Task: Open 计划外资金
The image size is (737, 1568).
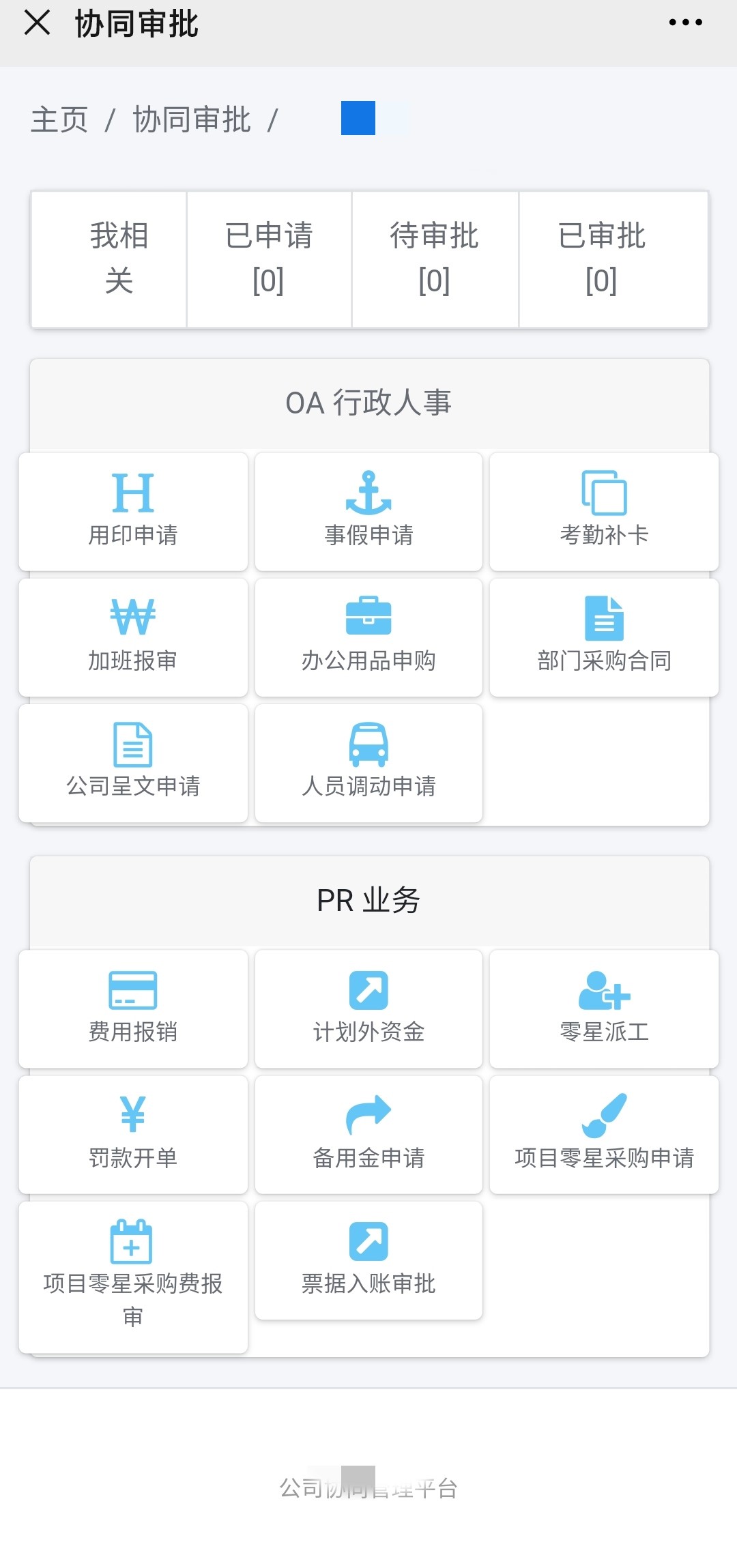Action: point(369,1008)
